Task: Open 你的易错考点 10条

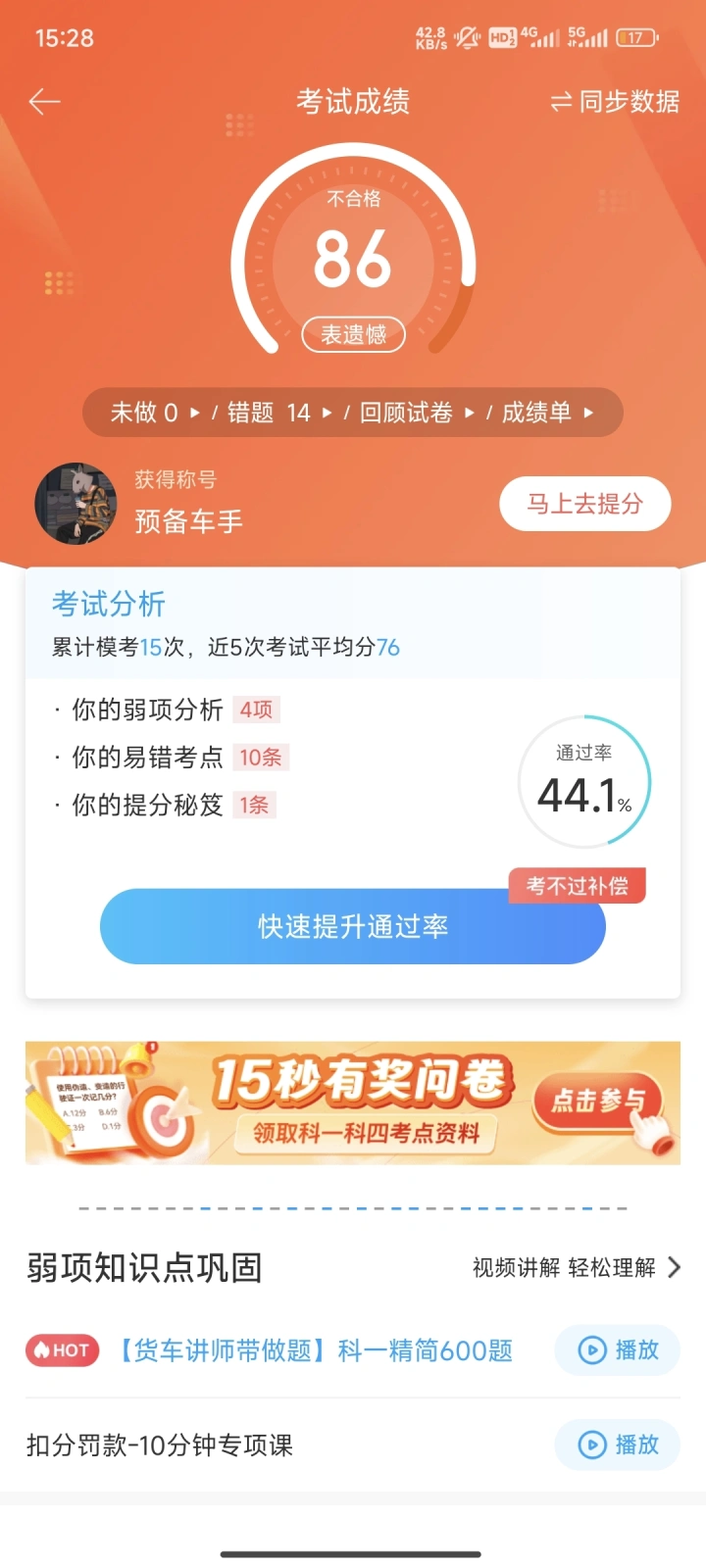Action: tap(172, 758)
